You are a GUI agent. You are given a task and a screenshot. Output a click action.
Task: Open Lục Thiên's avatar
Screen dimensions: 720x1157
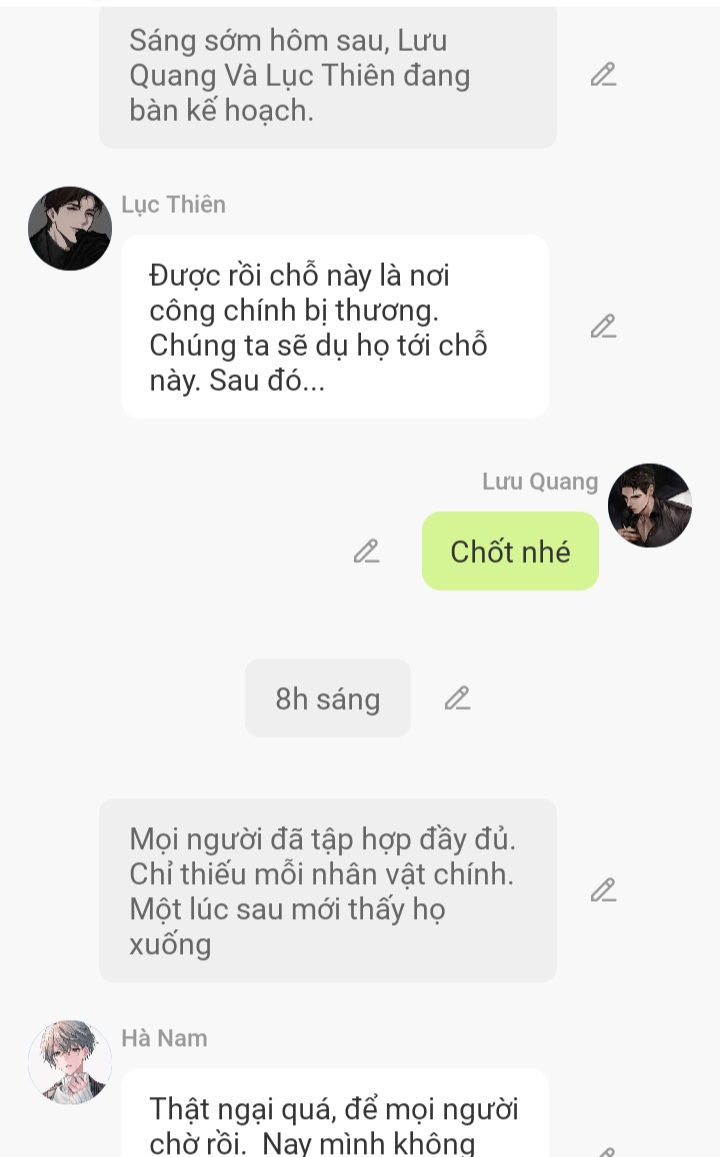click(70, 228)
